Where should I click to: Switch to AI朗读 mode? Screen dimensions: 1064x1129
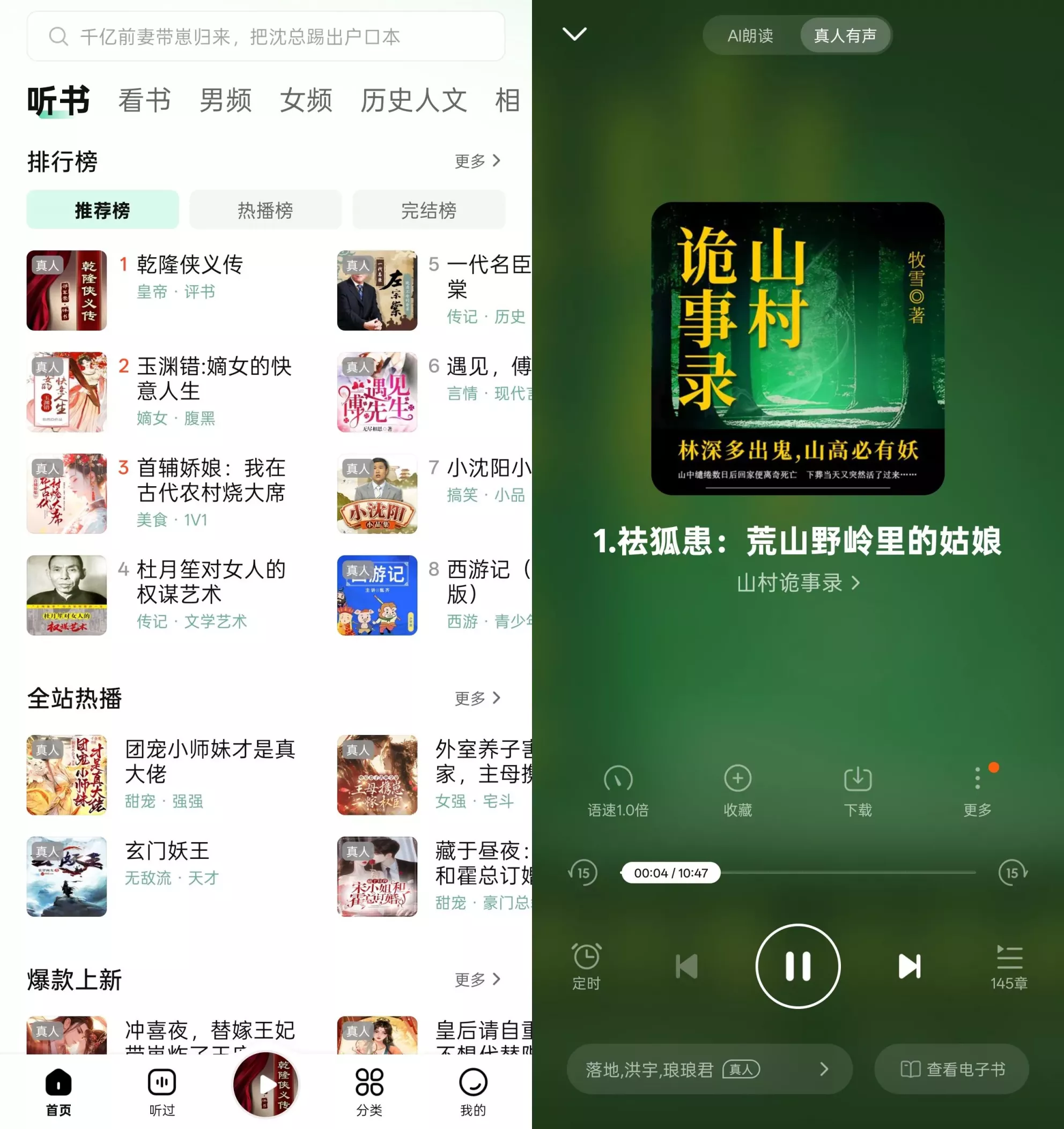point(750,36)
